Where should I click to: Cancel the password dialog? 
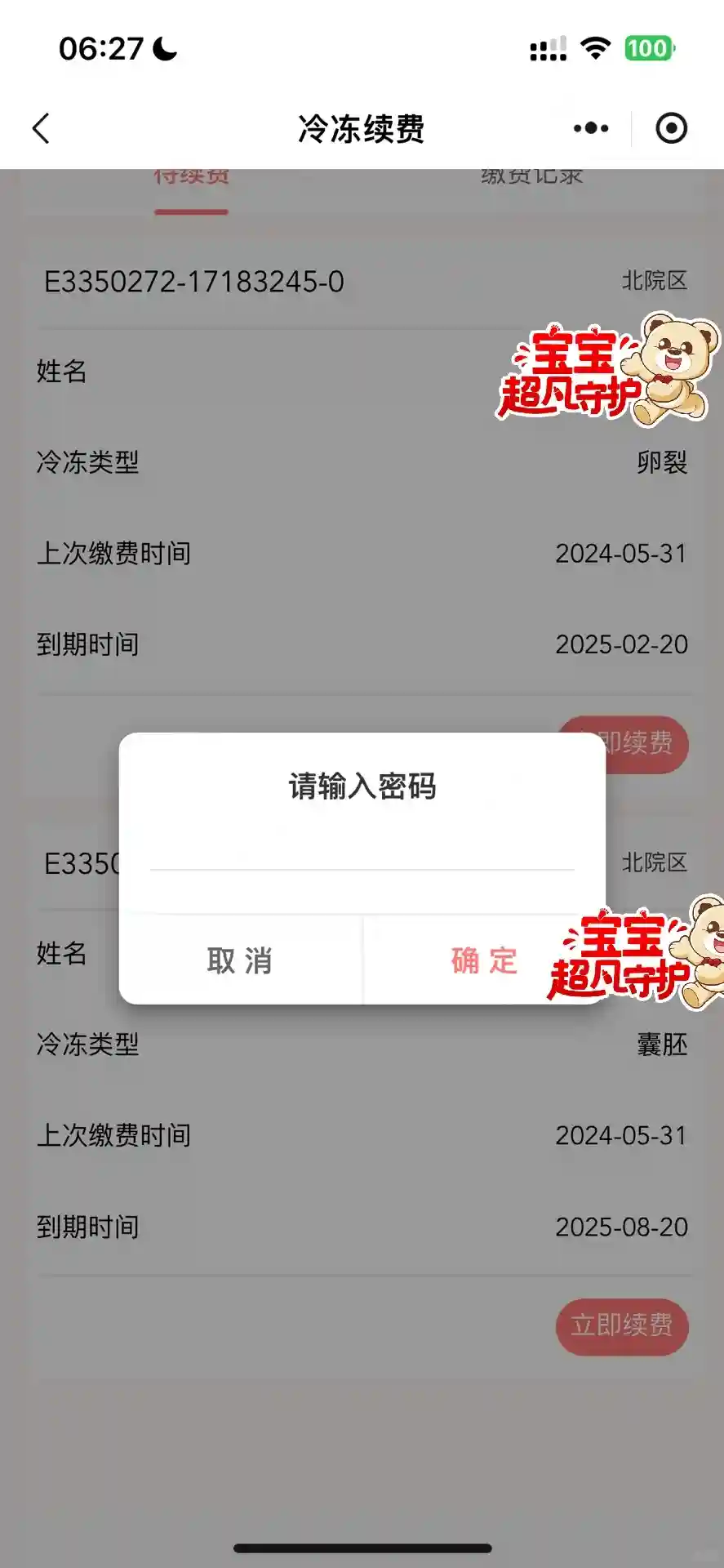click(240, 960)
